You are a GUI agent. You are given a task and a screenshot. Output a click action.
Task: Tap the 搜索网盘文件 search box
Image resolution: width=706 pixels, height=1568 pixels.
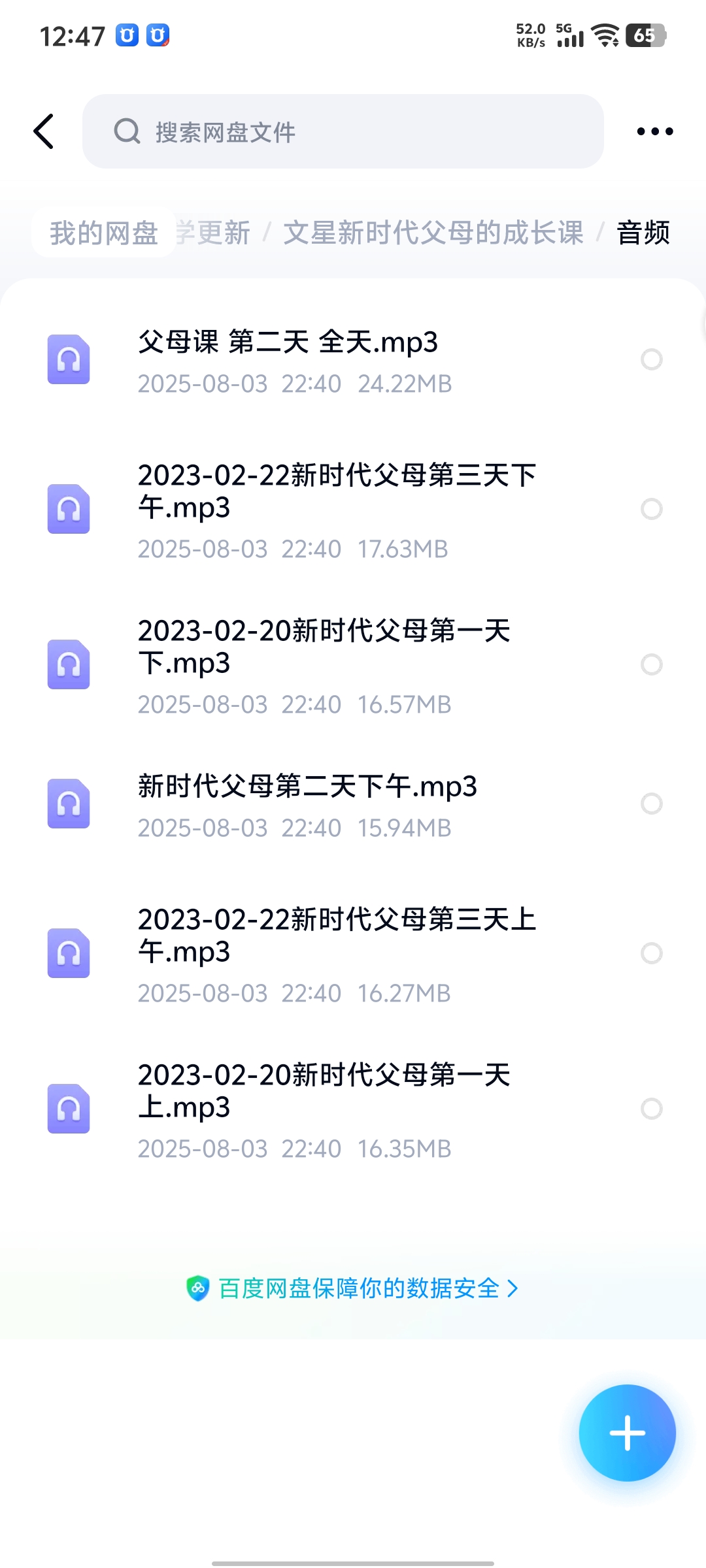[x=343, y=131]
